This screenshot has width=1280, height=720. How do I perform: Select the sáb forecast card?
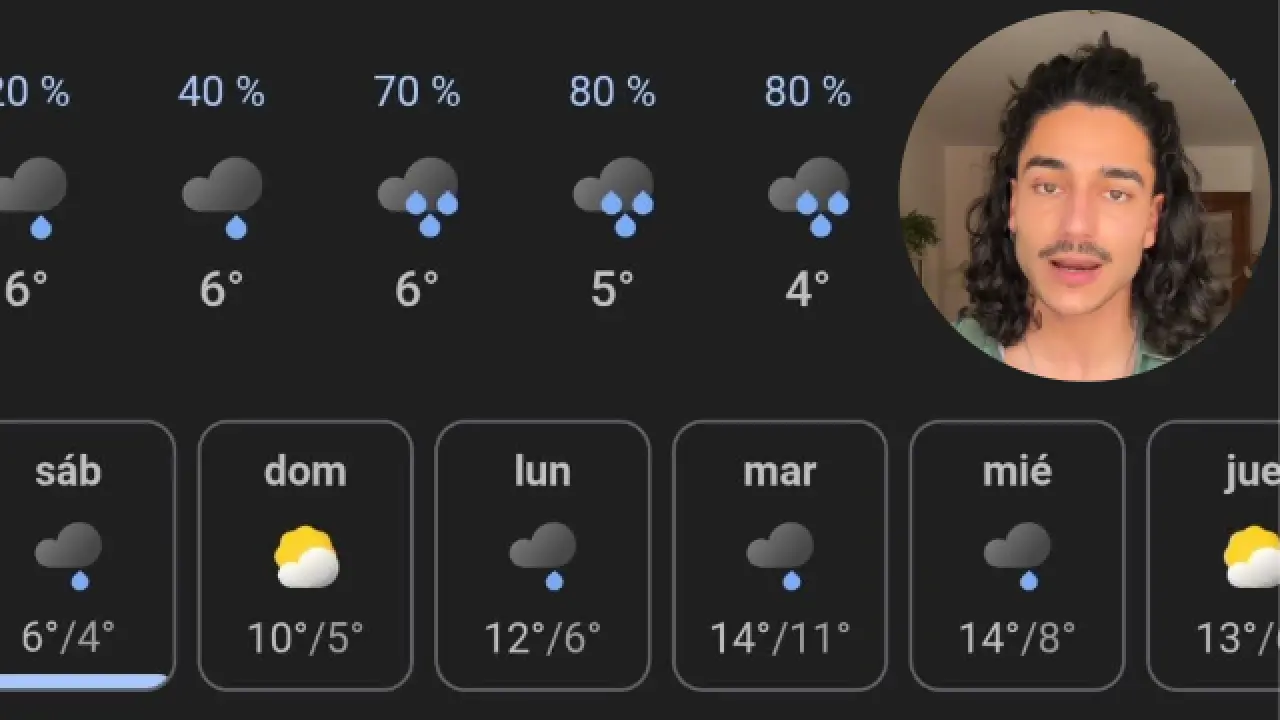click(80, 555)
